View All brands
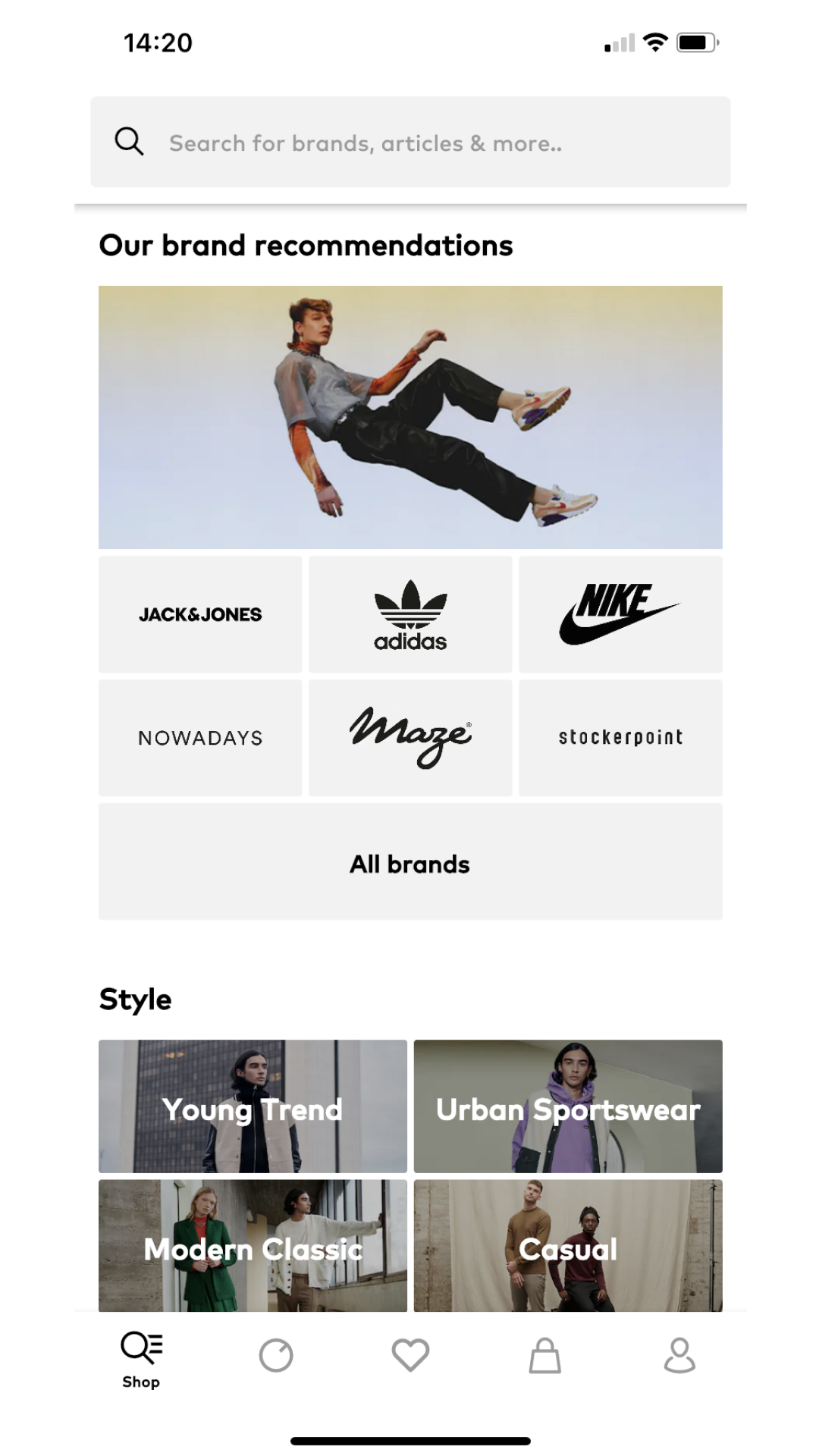819x1456 pixels. 409,862
